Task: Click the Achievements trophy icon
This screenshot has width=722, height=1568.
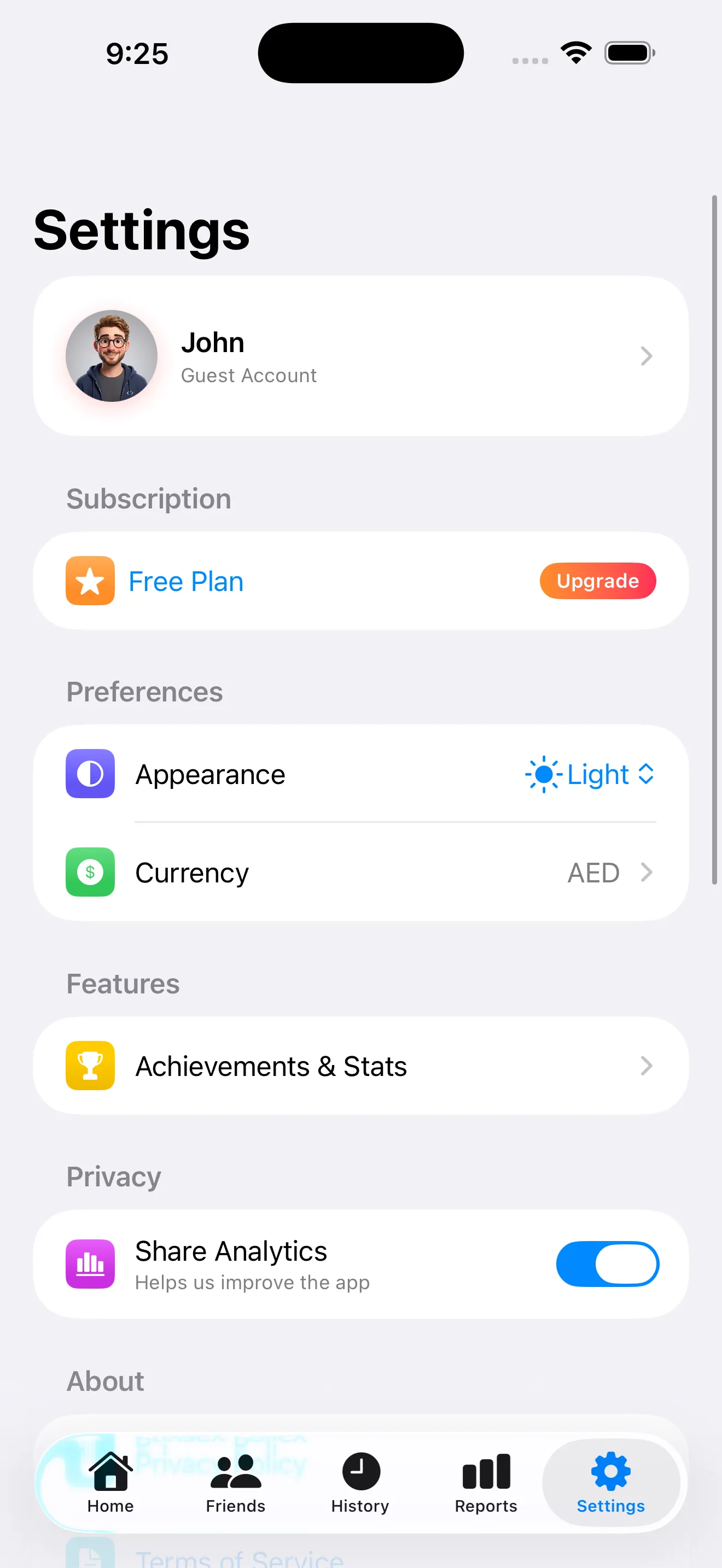Action: tap(90, 1066)
